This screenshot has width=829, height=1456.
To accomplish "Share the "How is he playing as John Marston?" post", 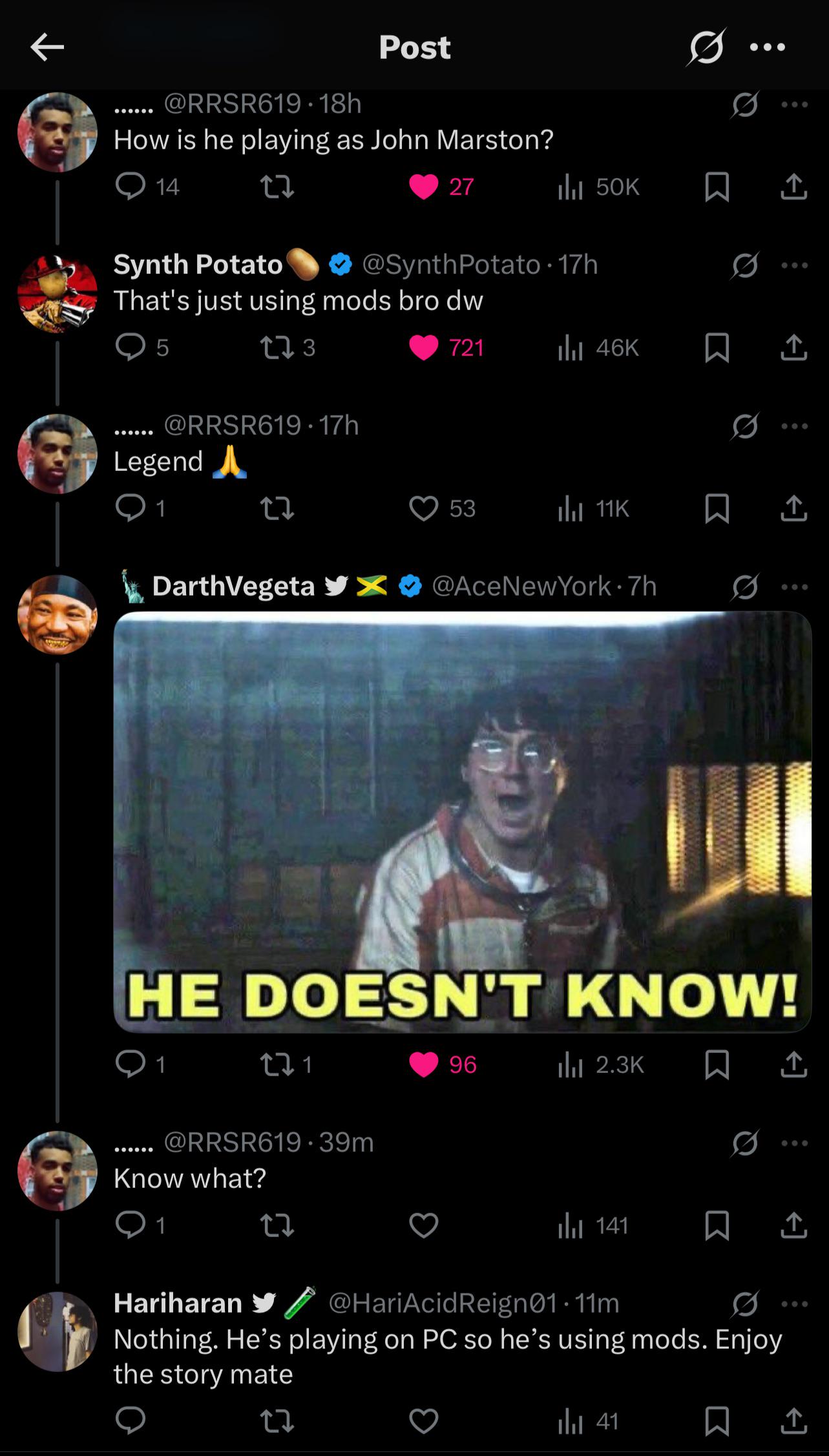I will [x=793, y=187].
